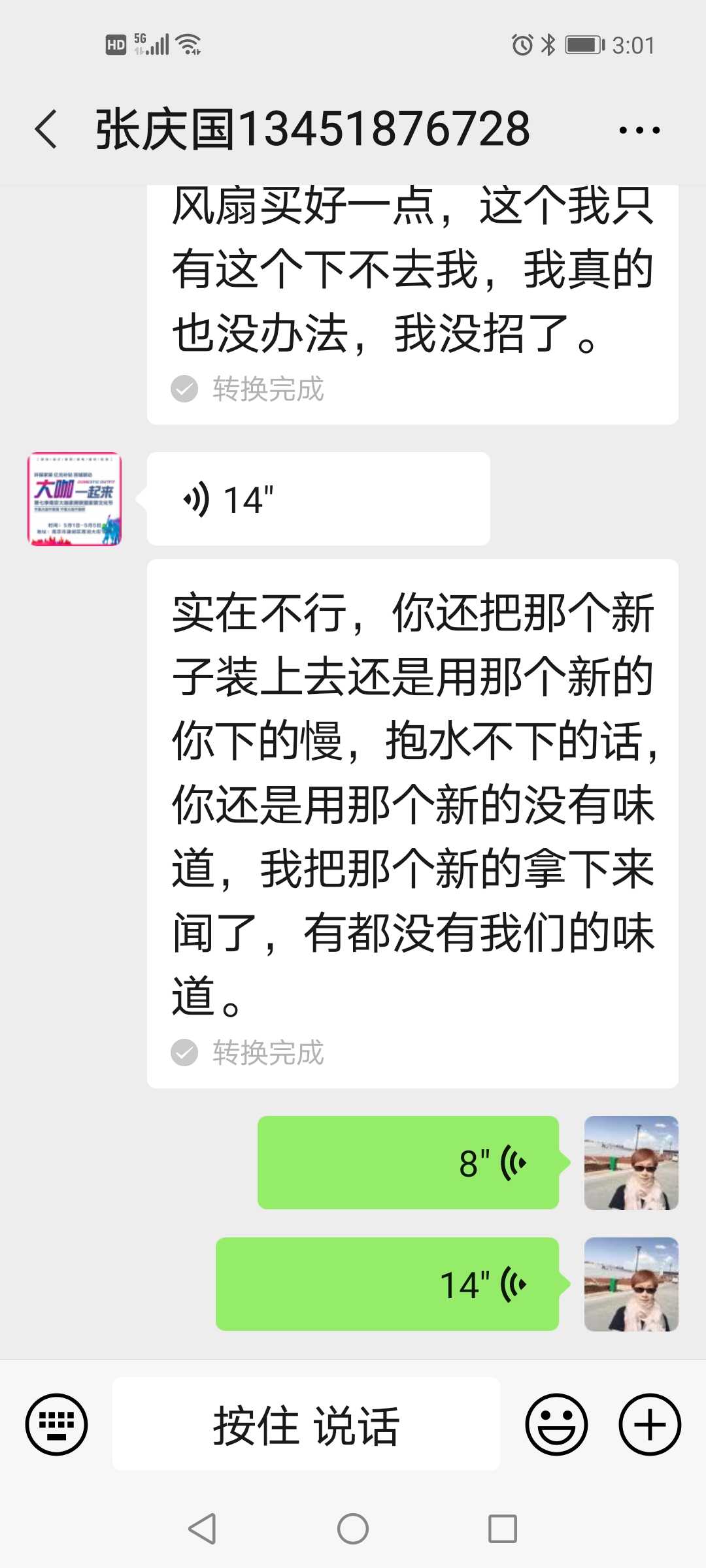Switch to keyboard text input
This screenshot has height=1568, width=706.
[56, 1424]
